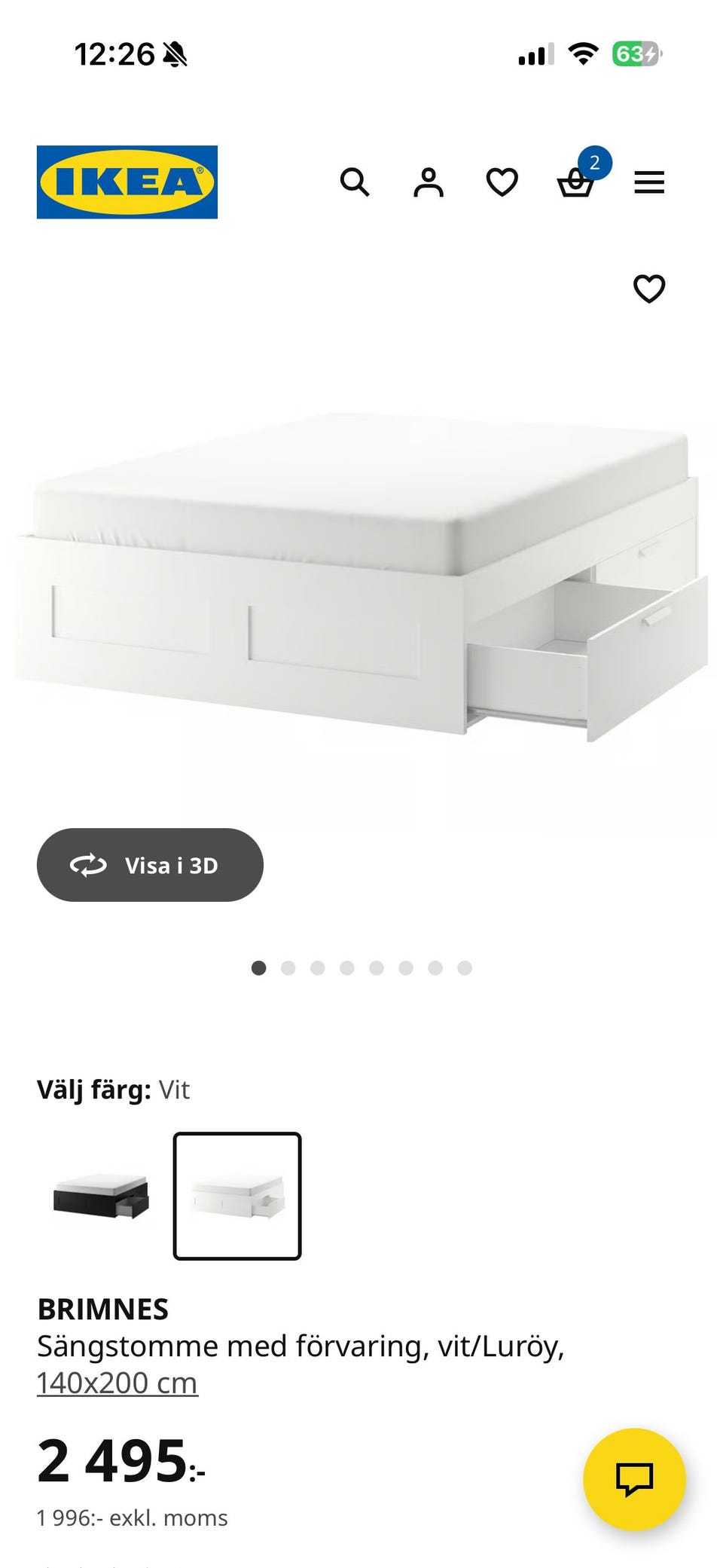Click the product image of the bed

pos(361,573)
